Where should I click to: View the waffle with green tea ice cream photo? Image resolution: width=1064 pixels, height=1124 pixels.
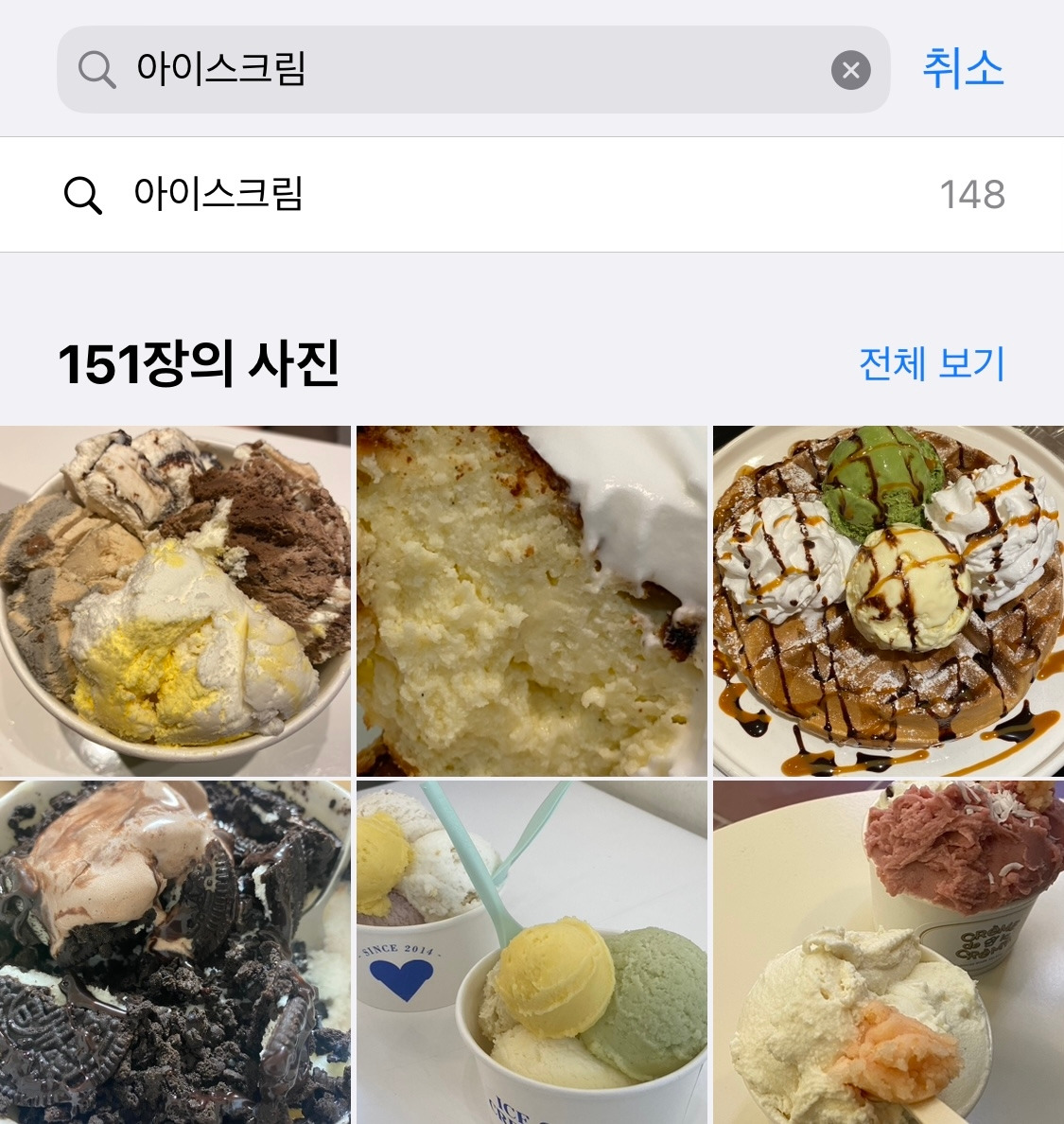[x=888, y=601]
